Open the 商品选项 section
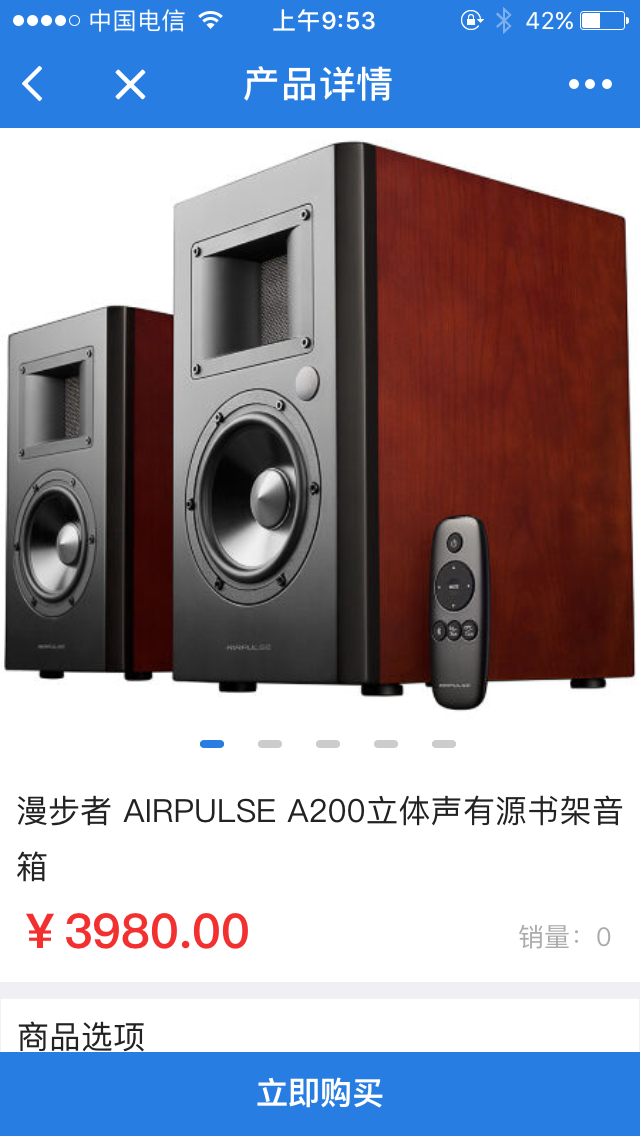 click(82, 1034)
